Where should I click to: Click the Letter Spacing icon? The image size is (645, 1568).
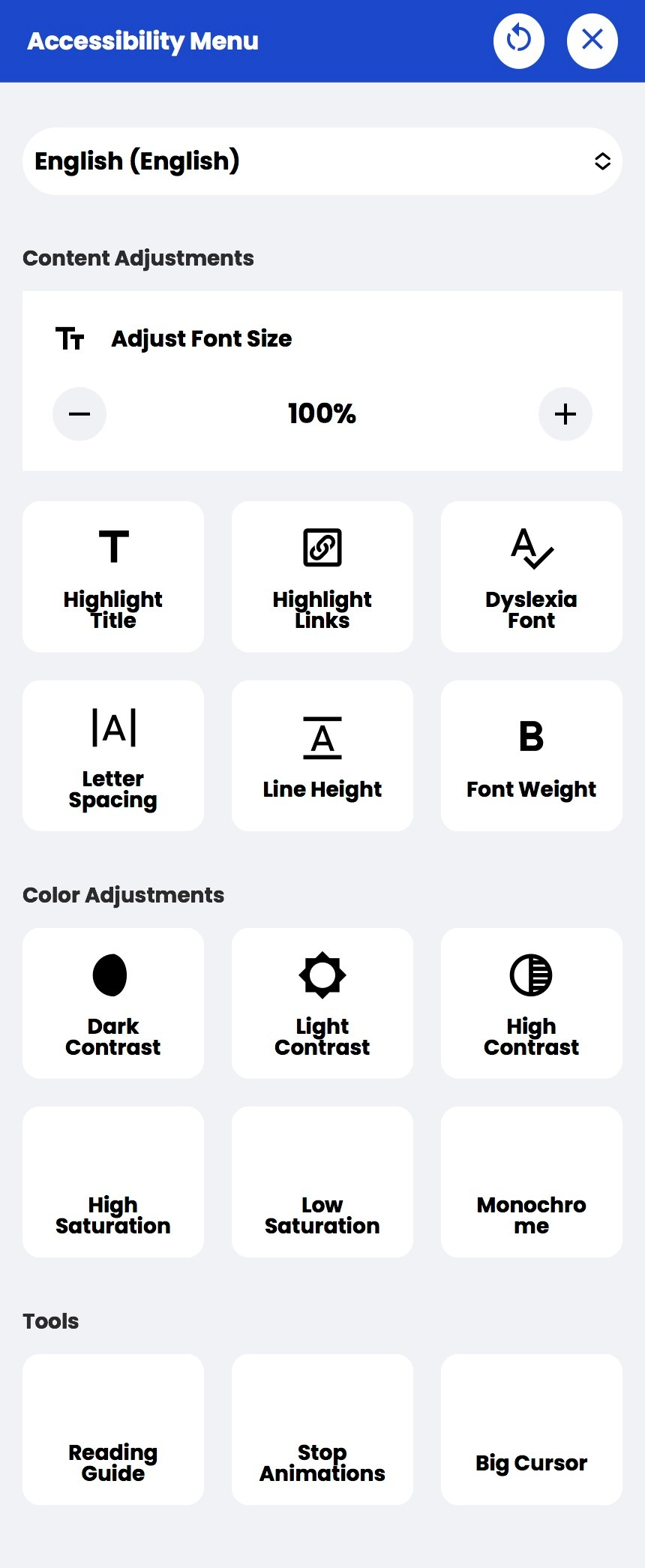pos(112,755)
